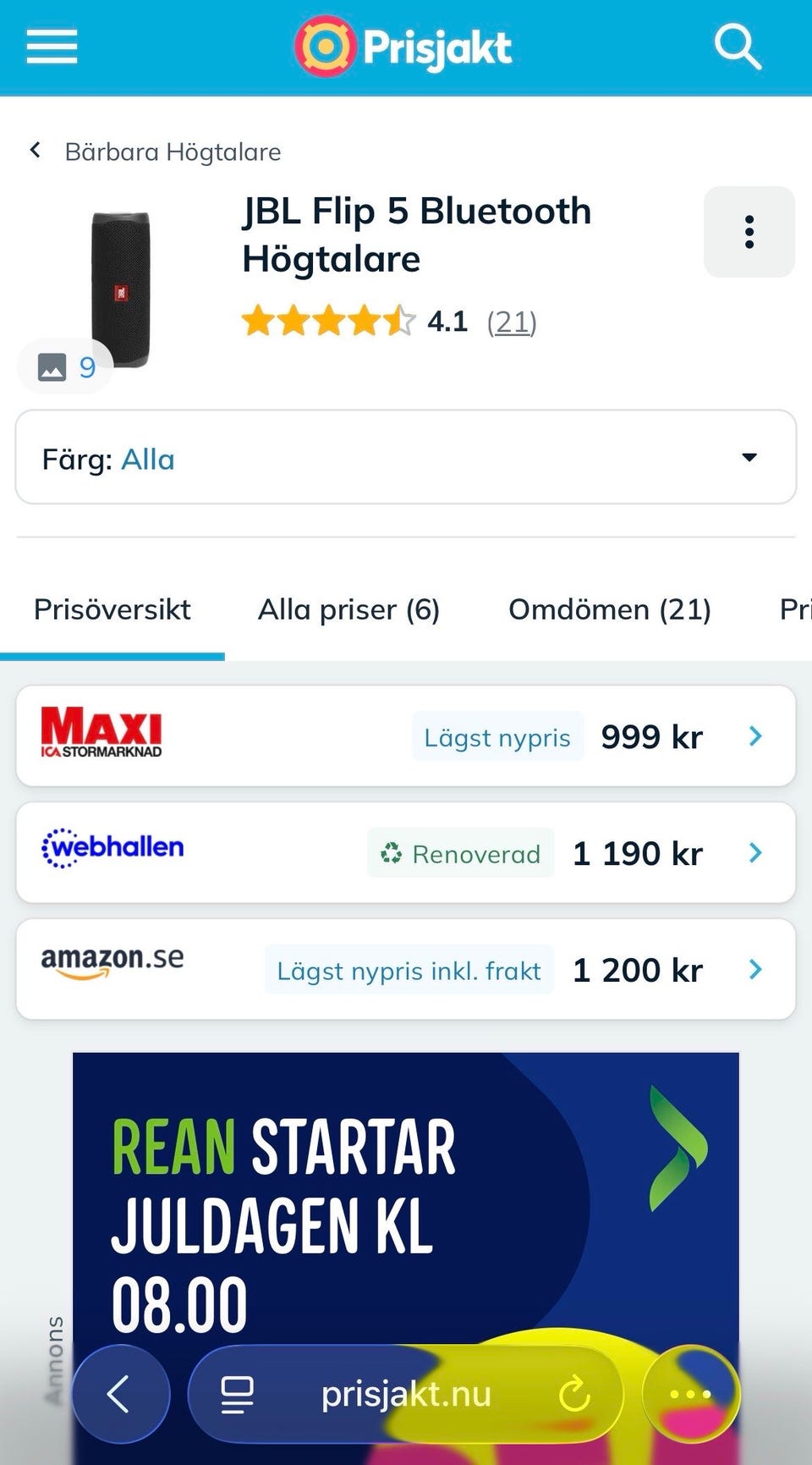This screenshot has height=1465, width=812.
Task: Switch to the Alla priser tab
Action: click(x=349, y=609)
